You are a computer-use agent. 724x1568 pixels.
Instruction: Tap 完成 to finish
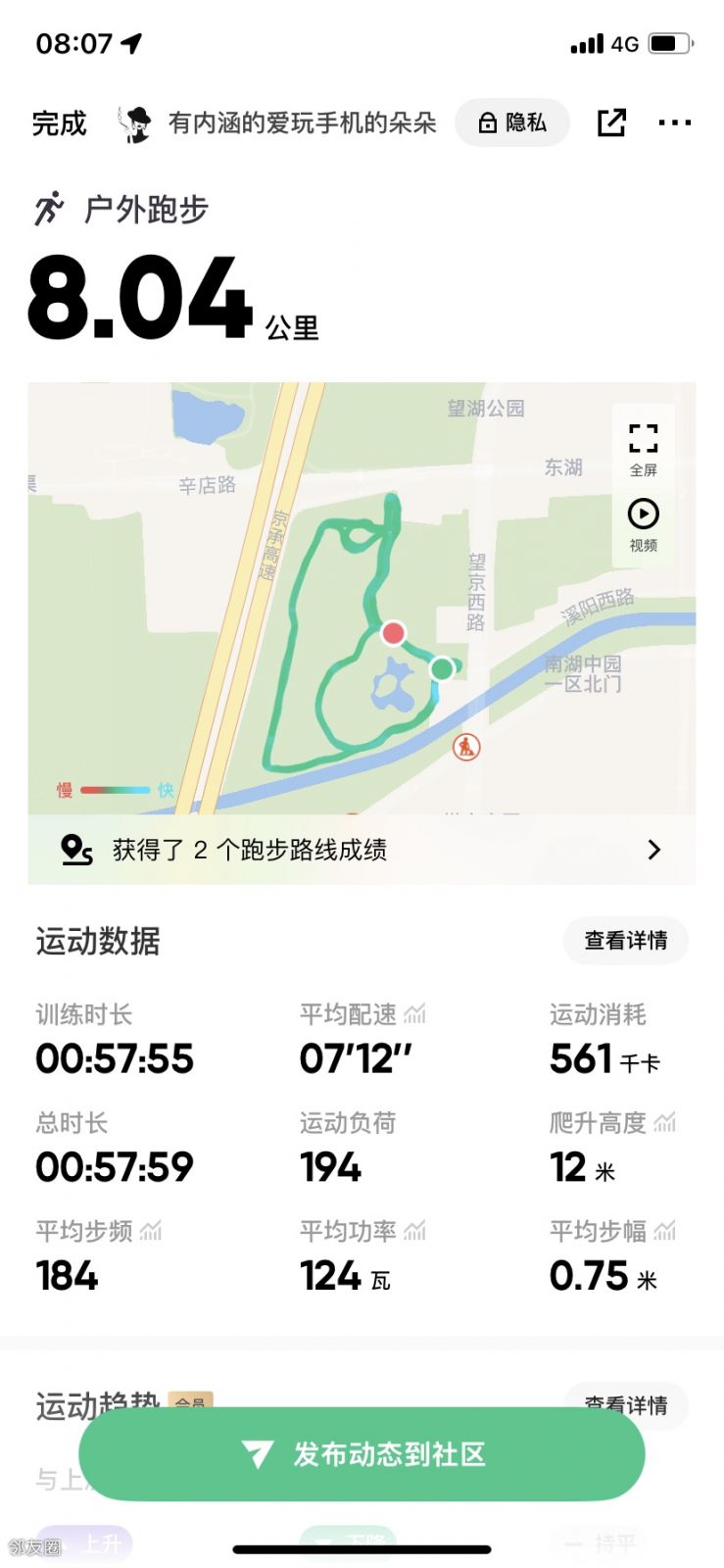59,123
